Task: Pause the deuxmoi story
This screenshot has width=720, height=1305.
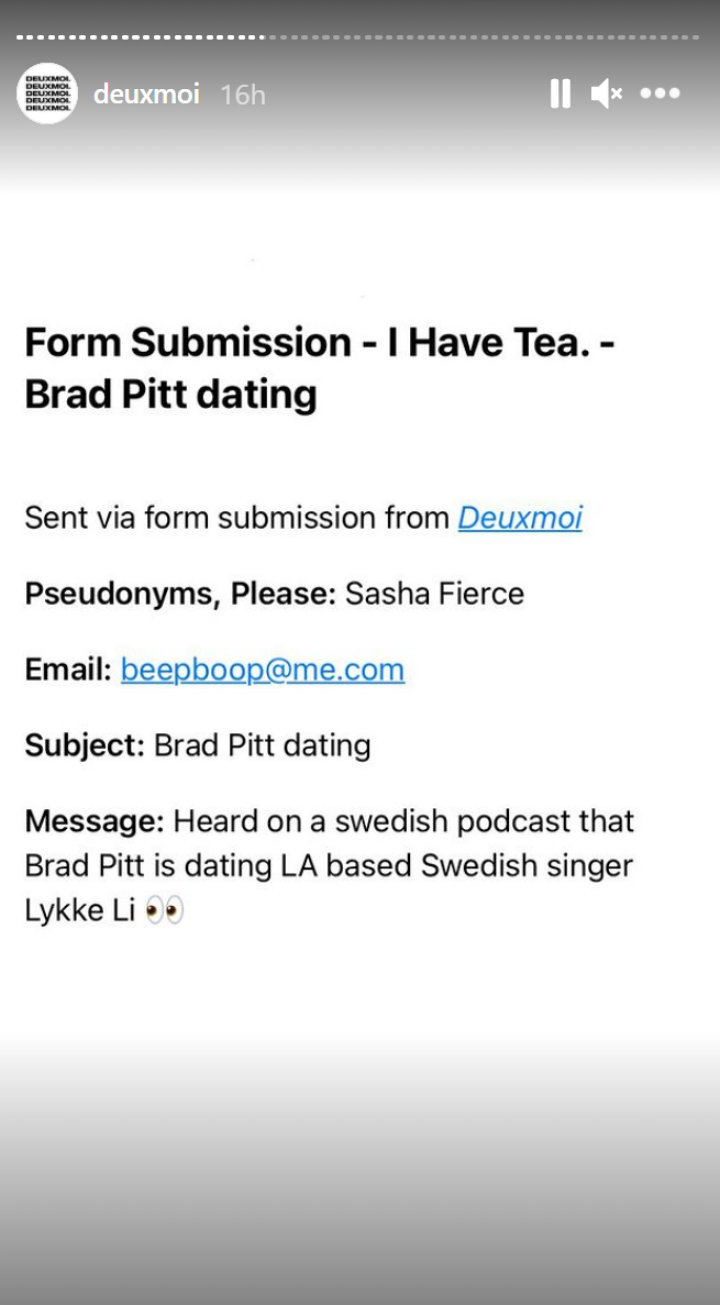Action: (560, 94)
